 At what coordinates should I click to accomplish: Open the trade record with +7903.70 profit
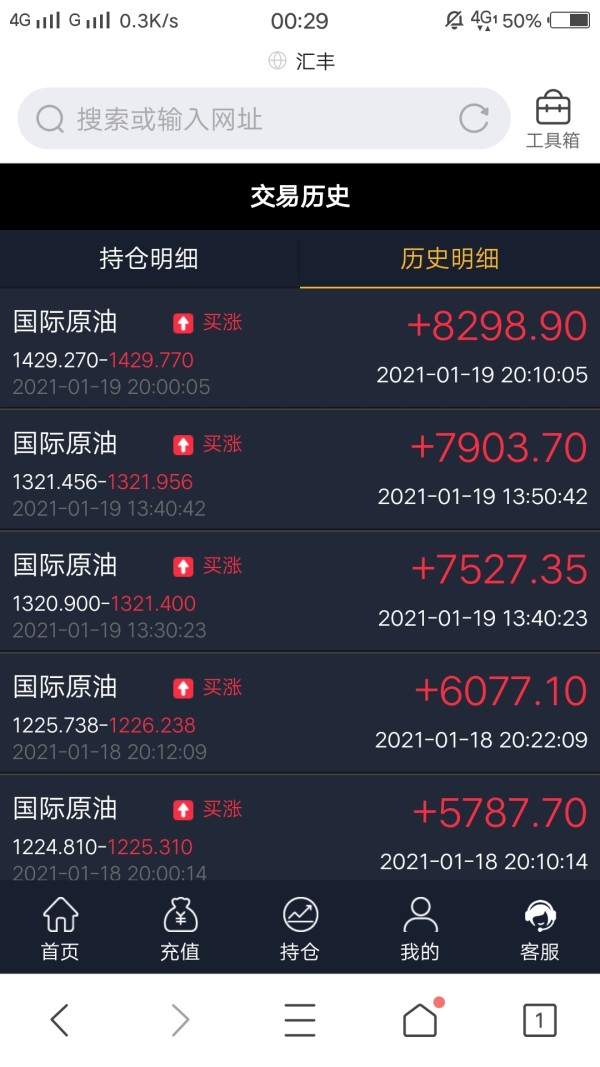tap(300, 470)
